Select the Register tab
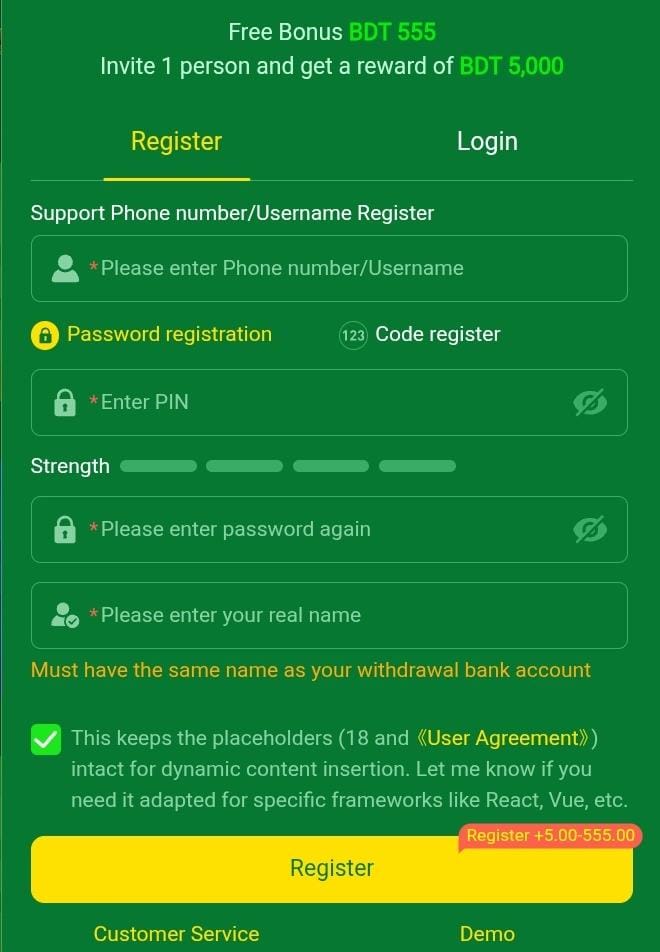 point(176,142)
